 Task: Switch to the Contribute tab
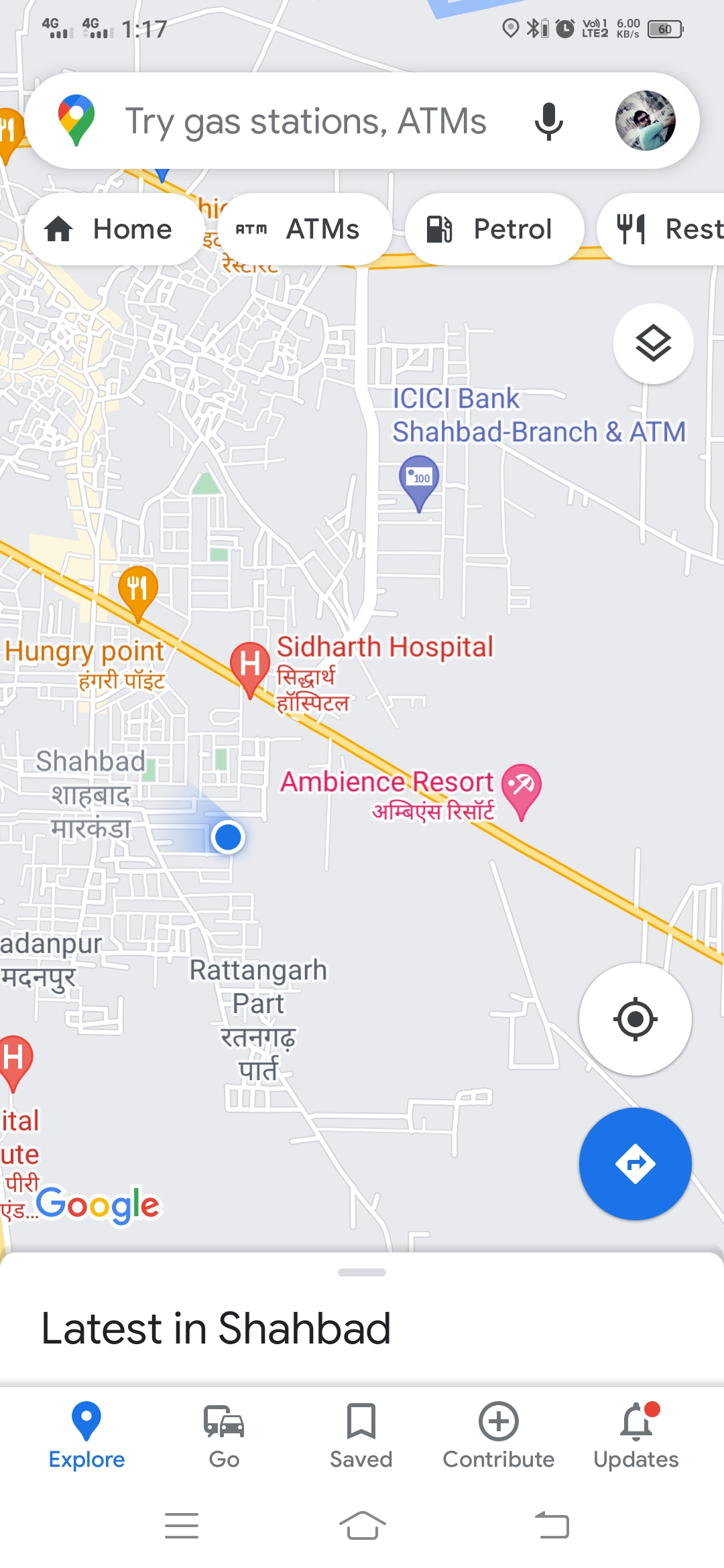tap(498, 1435)
